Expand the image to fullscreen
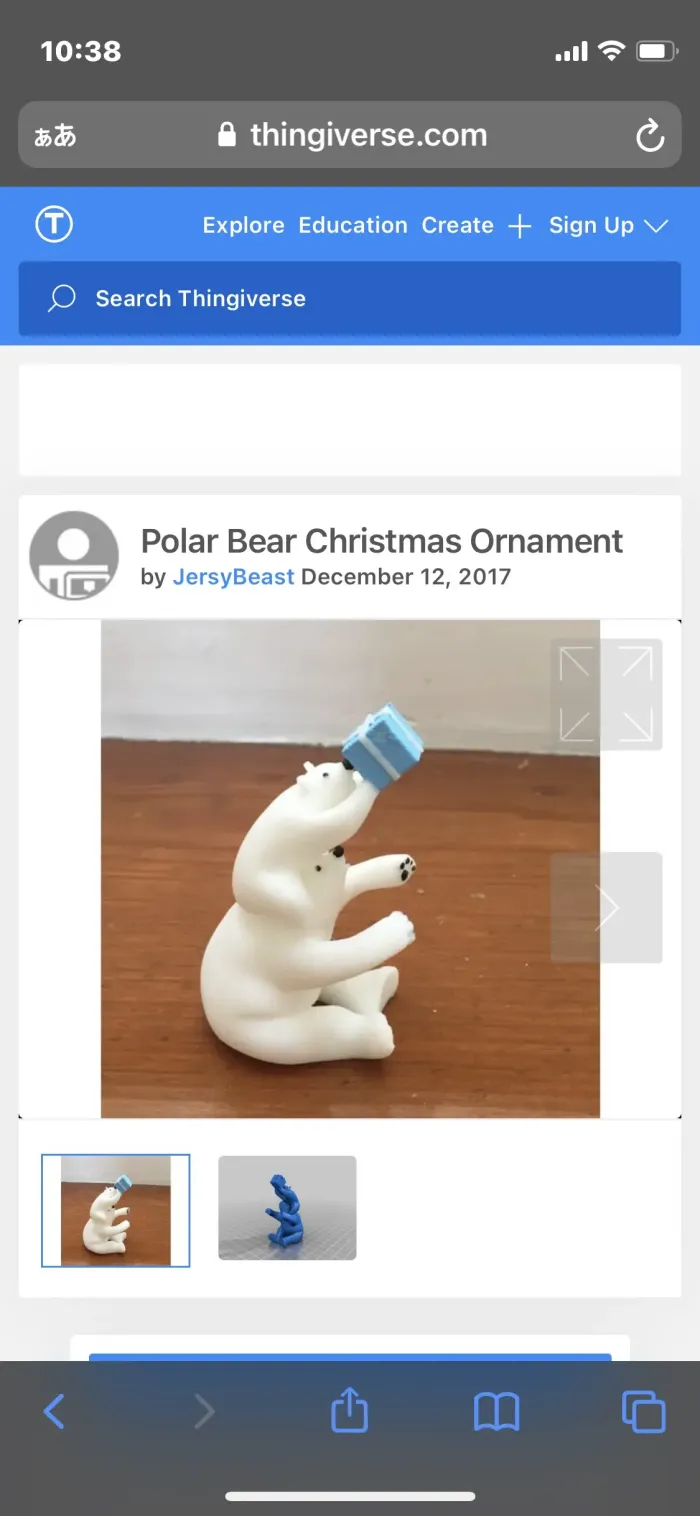Image resolution: width=700 pixels, height=1516 pixels. point(606,694)
